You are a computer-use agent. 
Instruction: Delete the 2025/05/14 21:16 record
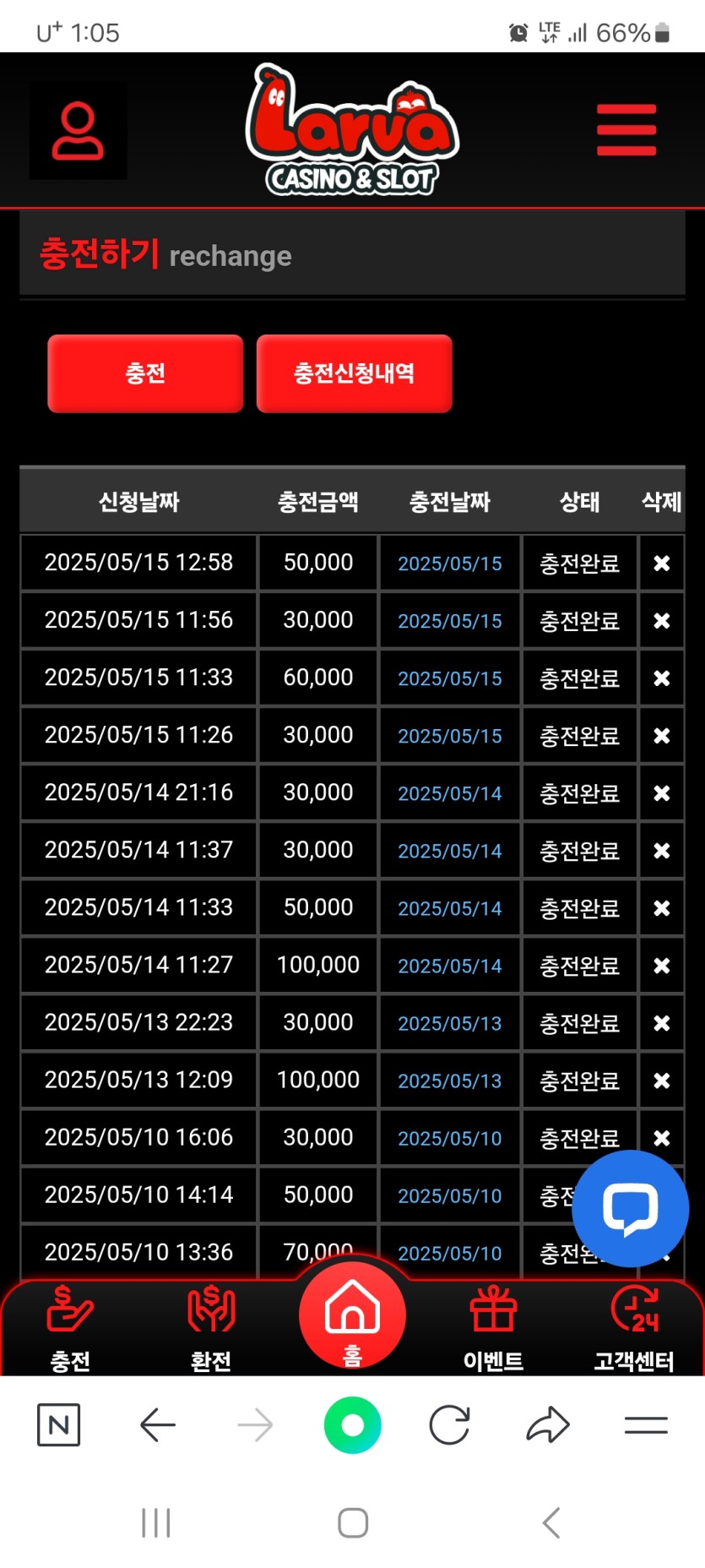[x=662, y=792]
